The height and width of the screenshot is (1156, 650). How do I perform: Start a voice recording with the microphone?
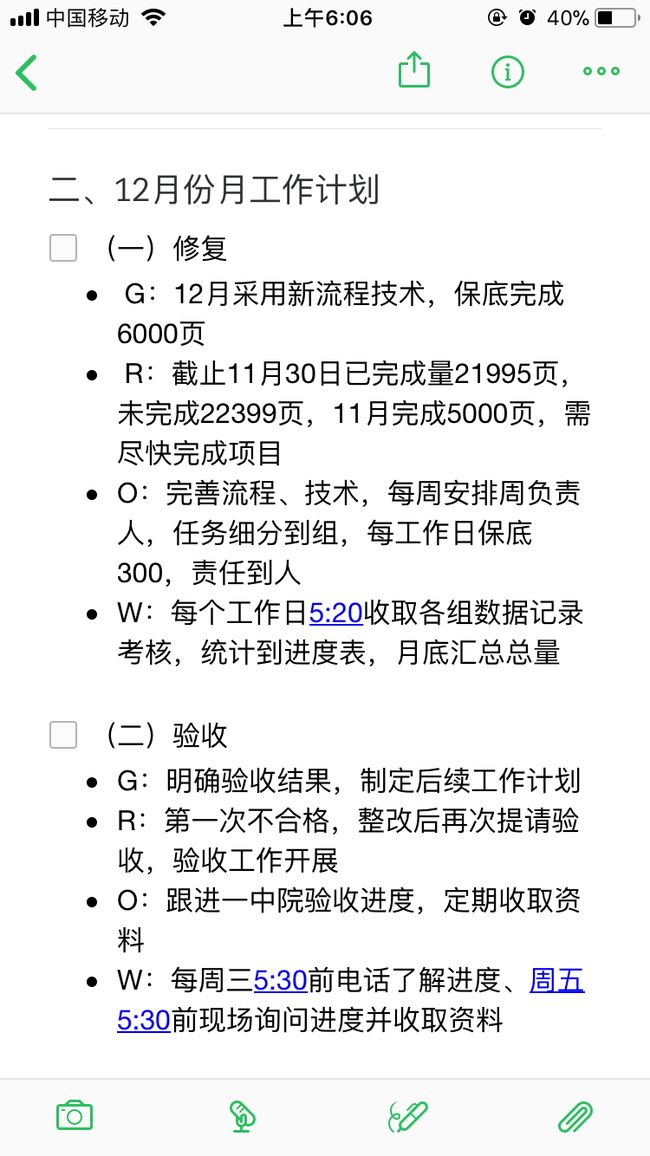(241, 1116)
